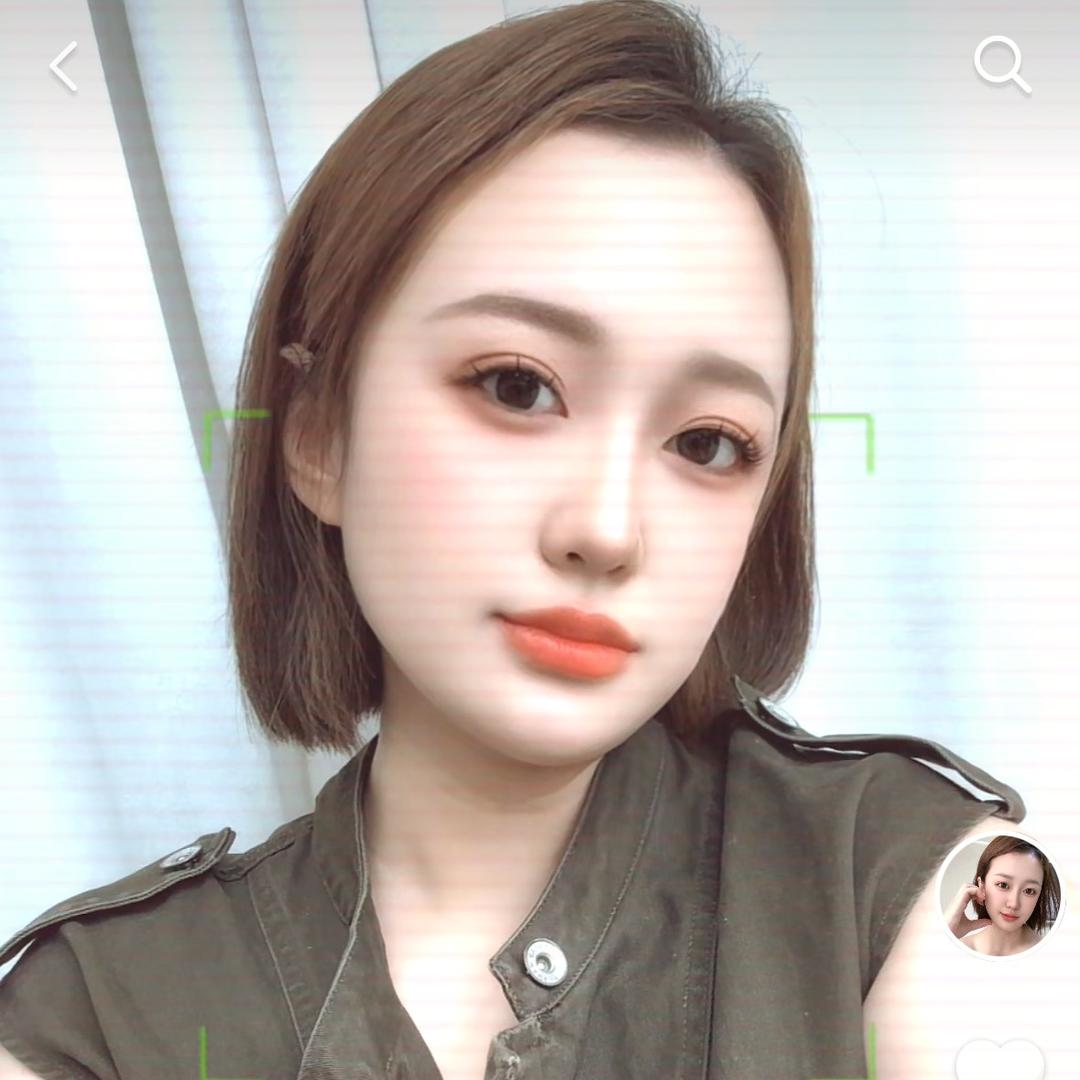The height and width of the screenshot is (1080, 1080).
Task: Like with the heart icon
Action: [x=999, y=1061]
